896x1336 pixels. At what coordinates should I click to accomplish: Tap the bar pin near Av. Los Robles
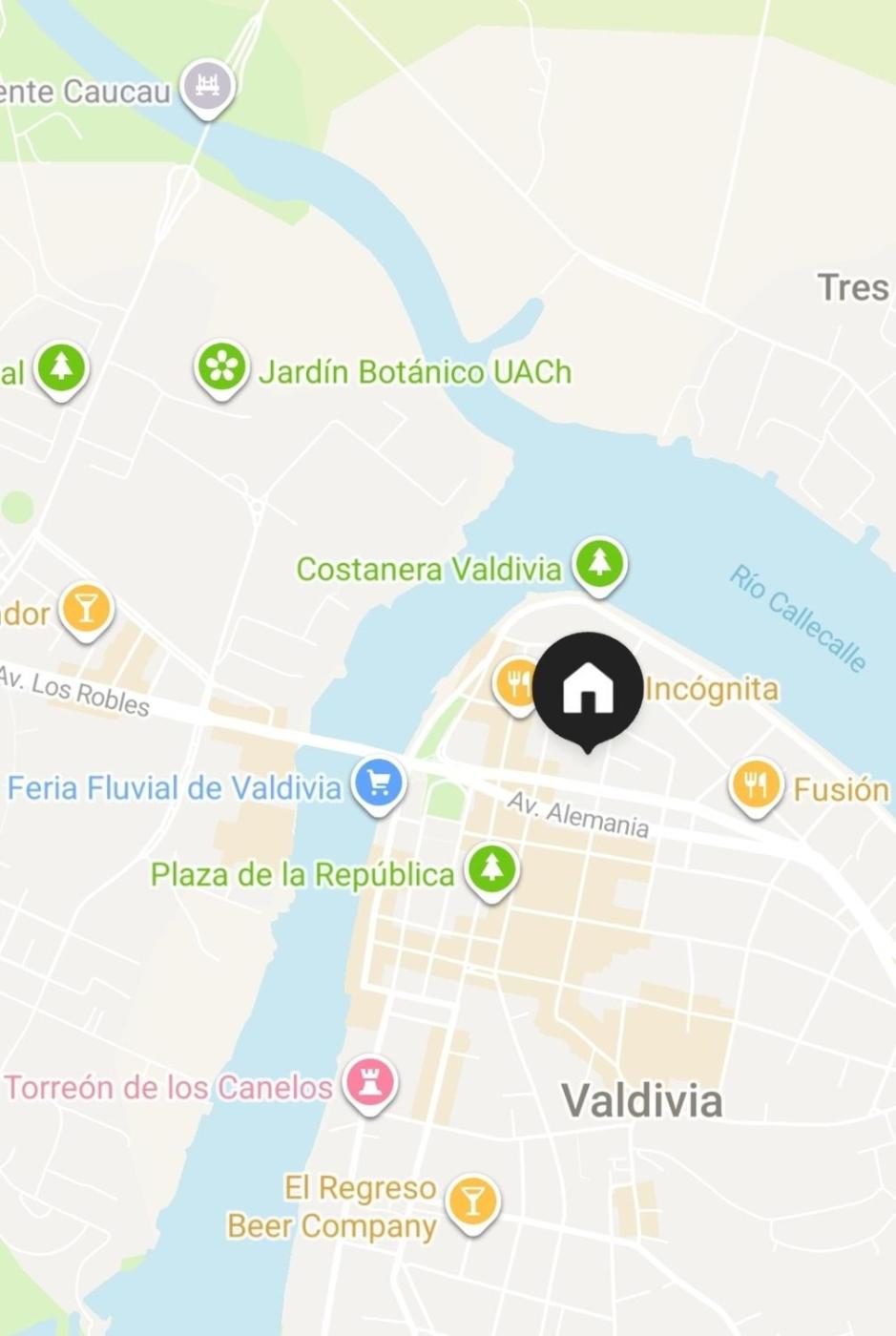86,611
